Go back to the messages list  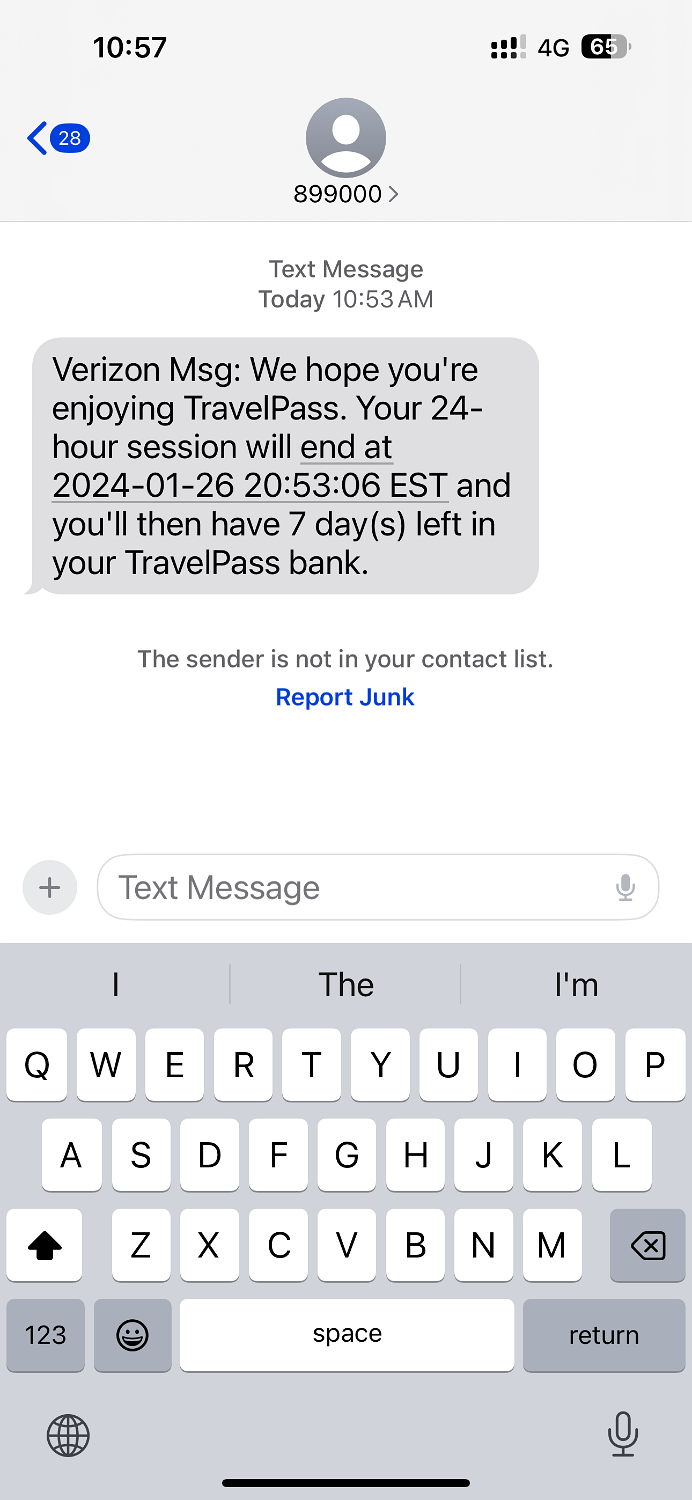click(58, 138)
